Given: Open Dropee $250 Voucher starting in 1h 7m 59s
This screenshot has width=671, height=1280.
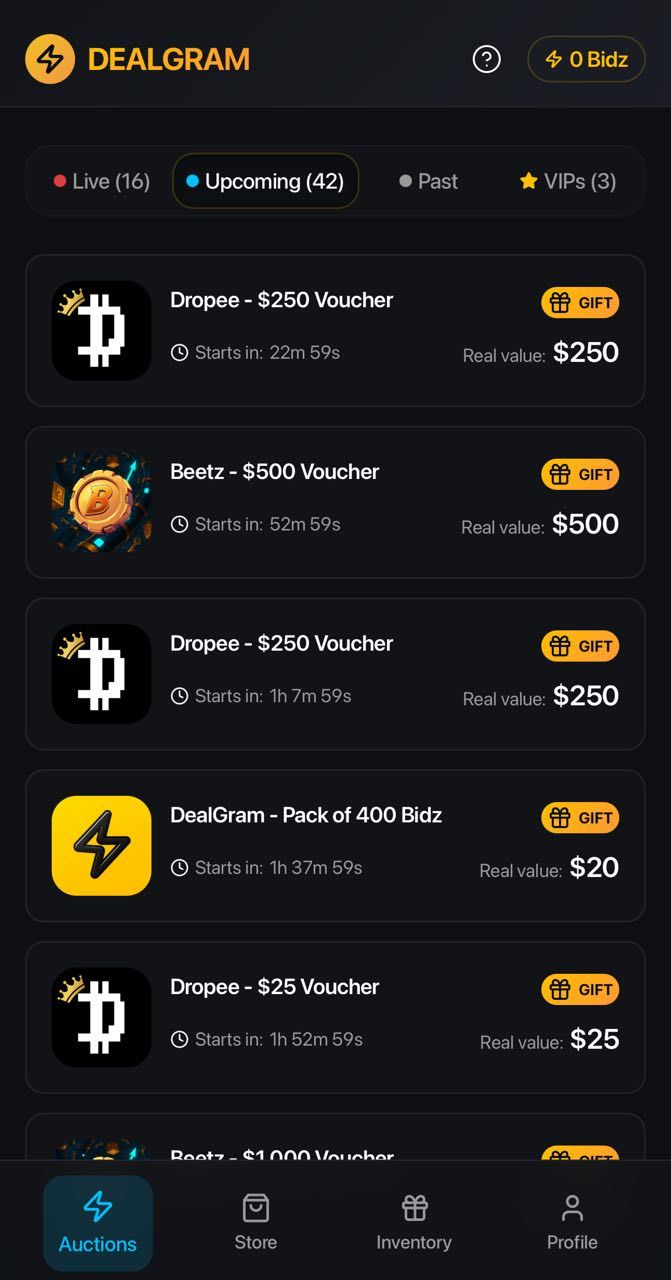Looking at the screenshot, I should [x=335, y=674].
